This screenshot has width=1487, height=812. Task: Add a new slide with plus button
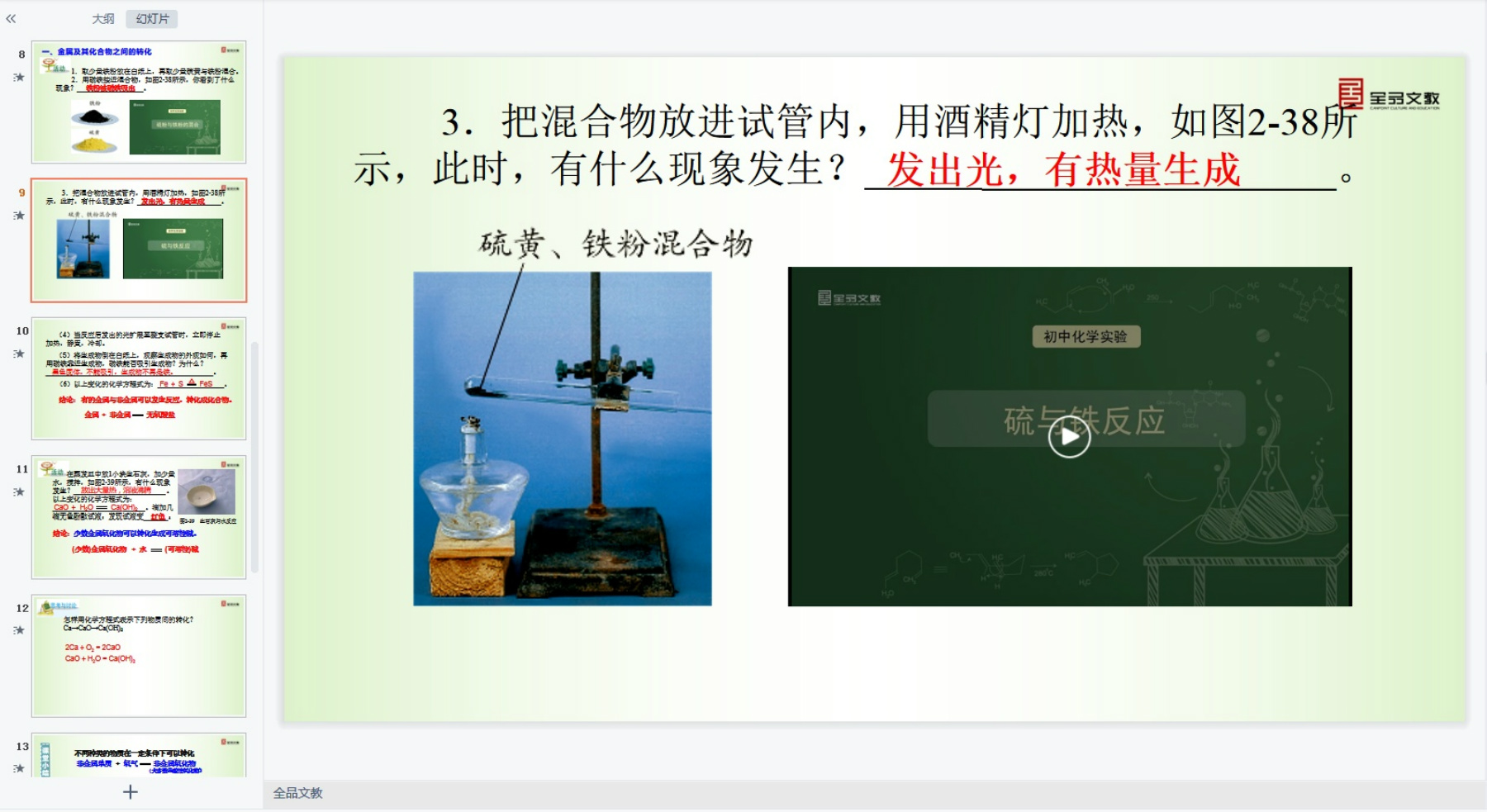coord(131,792)
